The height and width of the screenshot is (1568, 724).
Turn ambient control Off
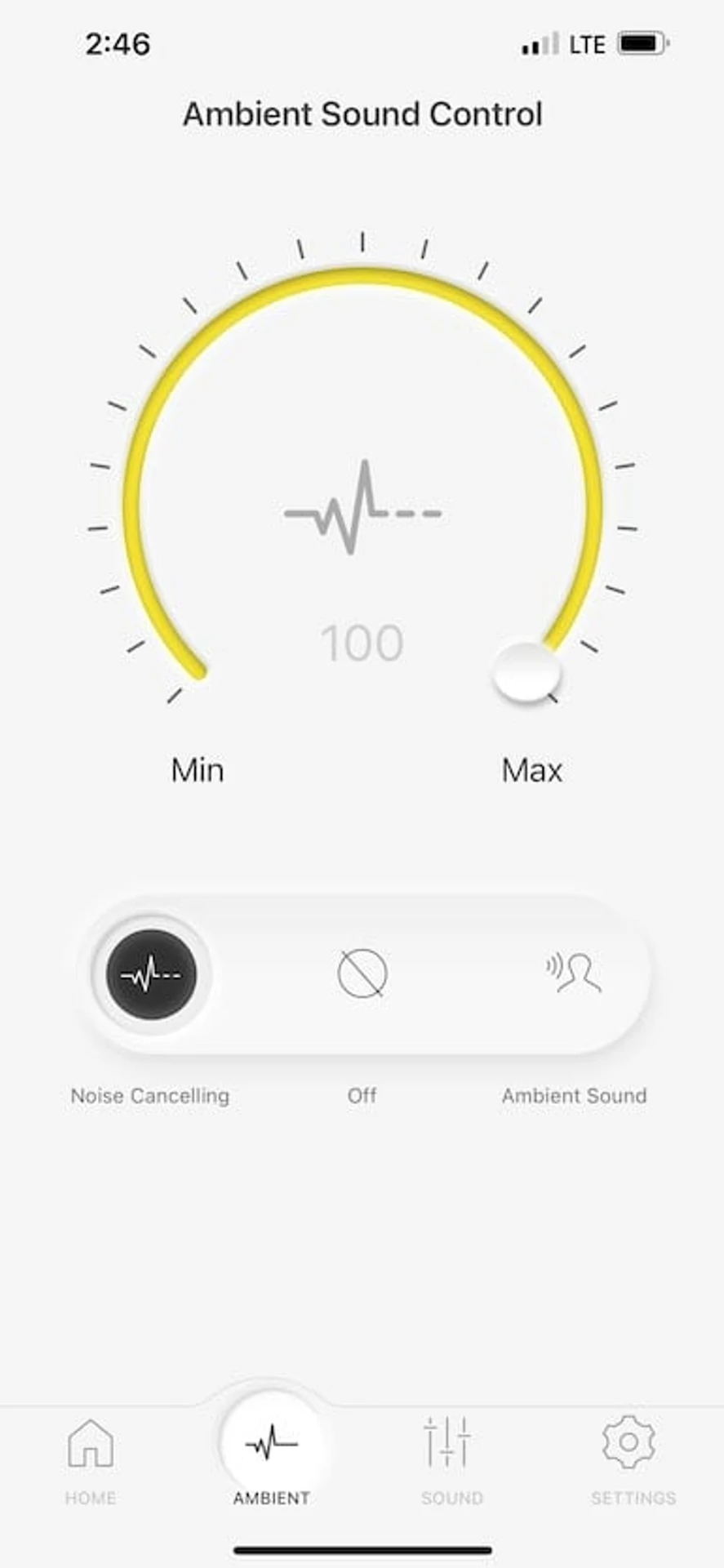coord(362,973)
